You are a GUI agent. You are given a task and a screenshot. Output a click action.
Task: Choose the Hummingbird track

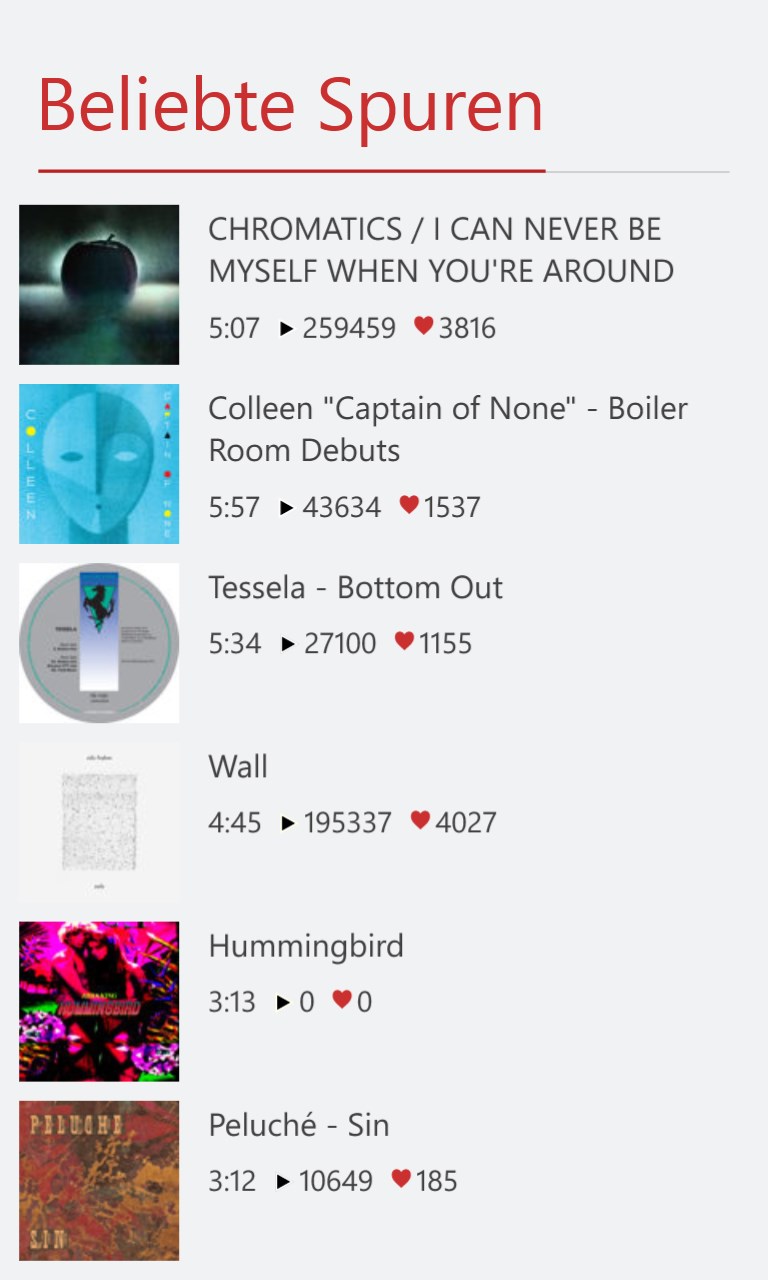(306, 946)
